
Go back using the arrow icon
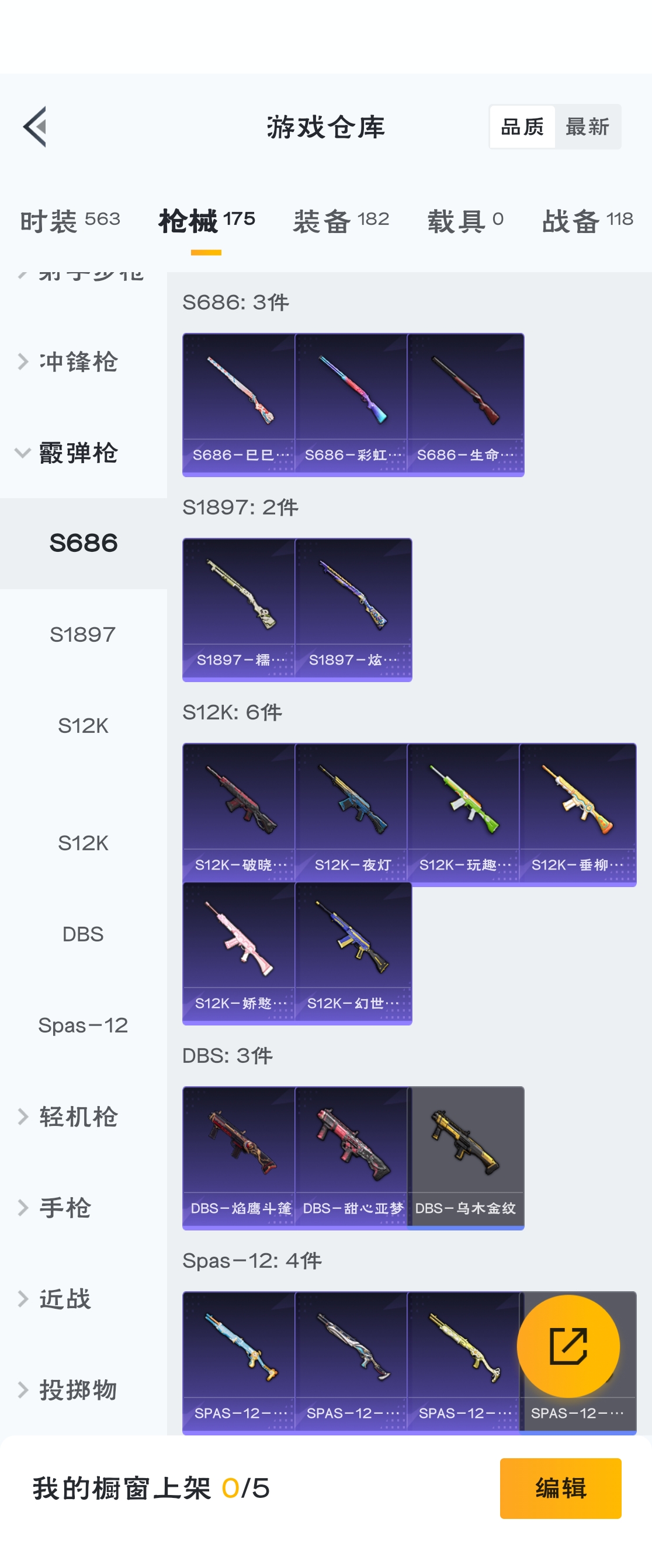tap(35, 127)
